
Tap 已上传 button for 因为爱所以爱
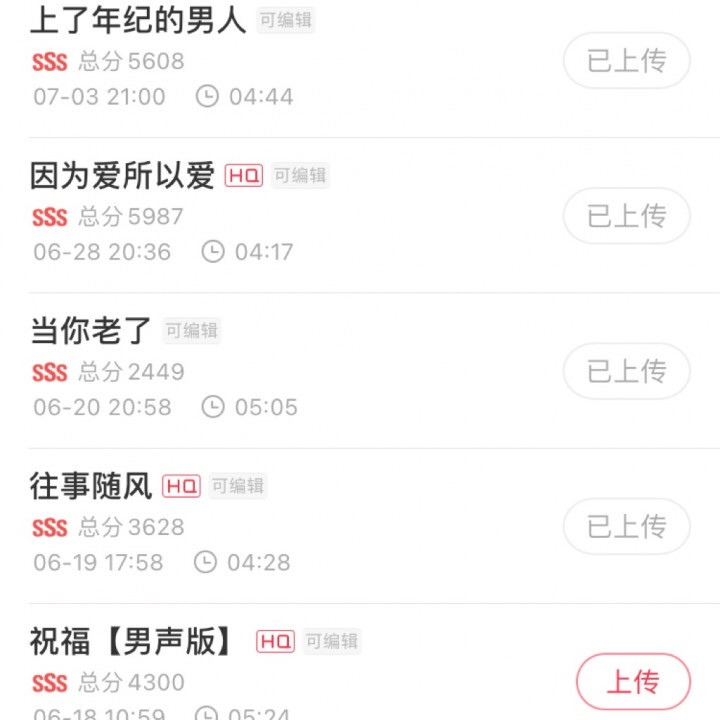point(627,216)
